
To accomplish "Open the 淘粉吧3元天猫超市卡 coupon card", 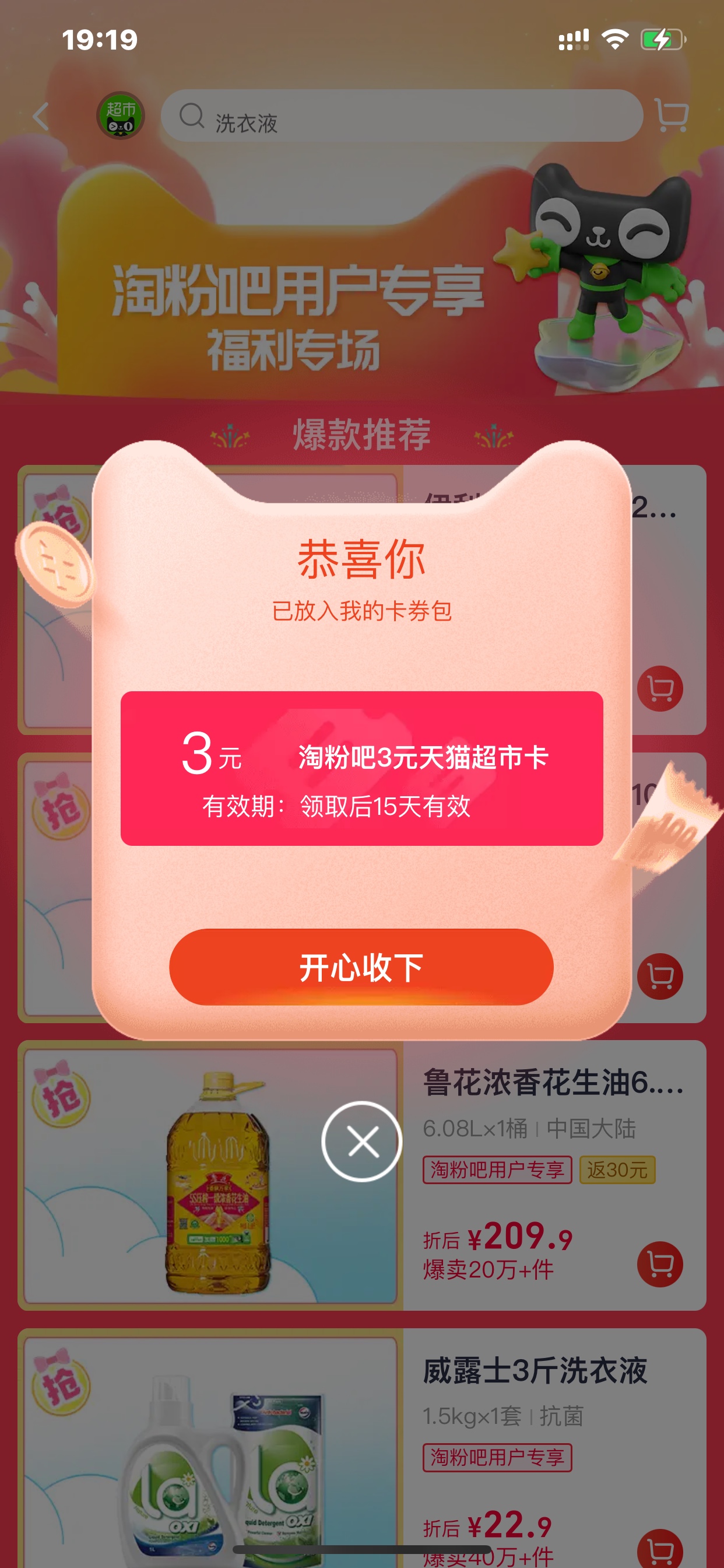I will pos(361,768).
